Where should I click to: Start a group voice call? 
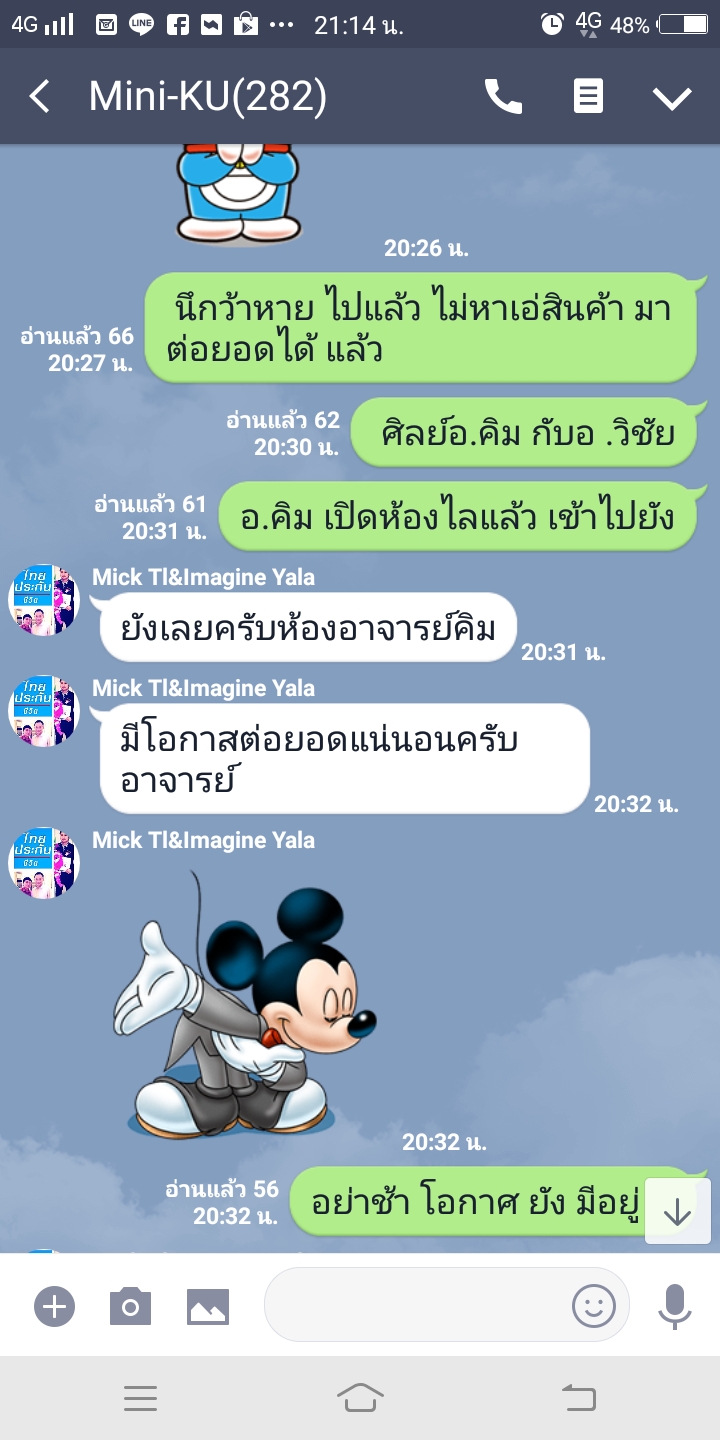(503, 97)
